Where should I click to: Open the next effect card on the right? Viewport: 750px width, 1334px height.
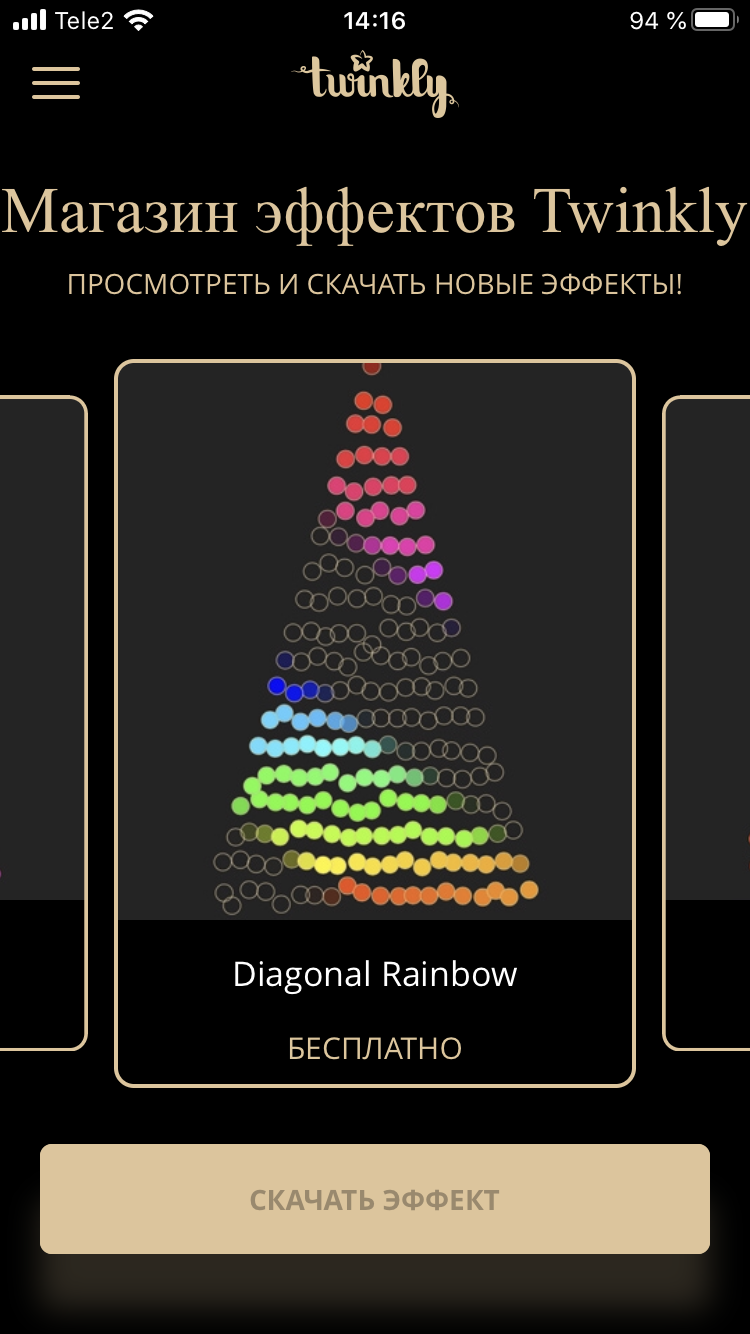[707, 723]
